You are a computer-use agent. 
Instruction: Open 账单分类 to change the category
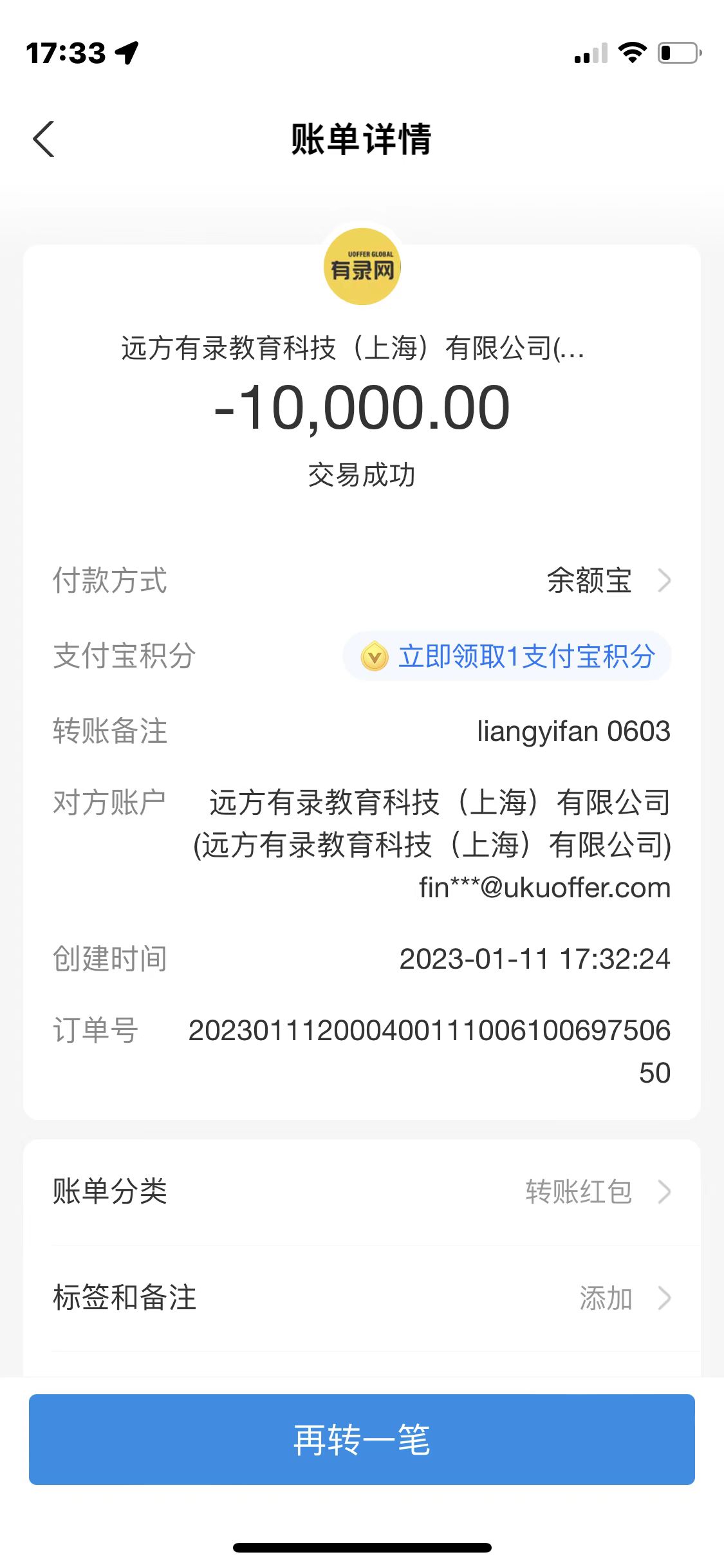click(x=362, y=1191)
